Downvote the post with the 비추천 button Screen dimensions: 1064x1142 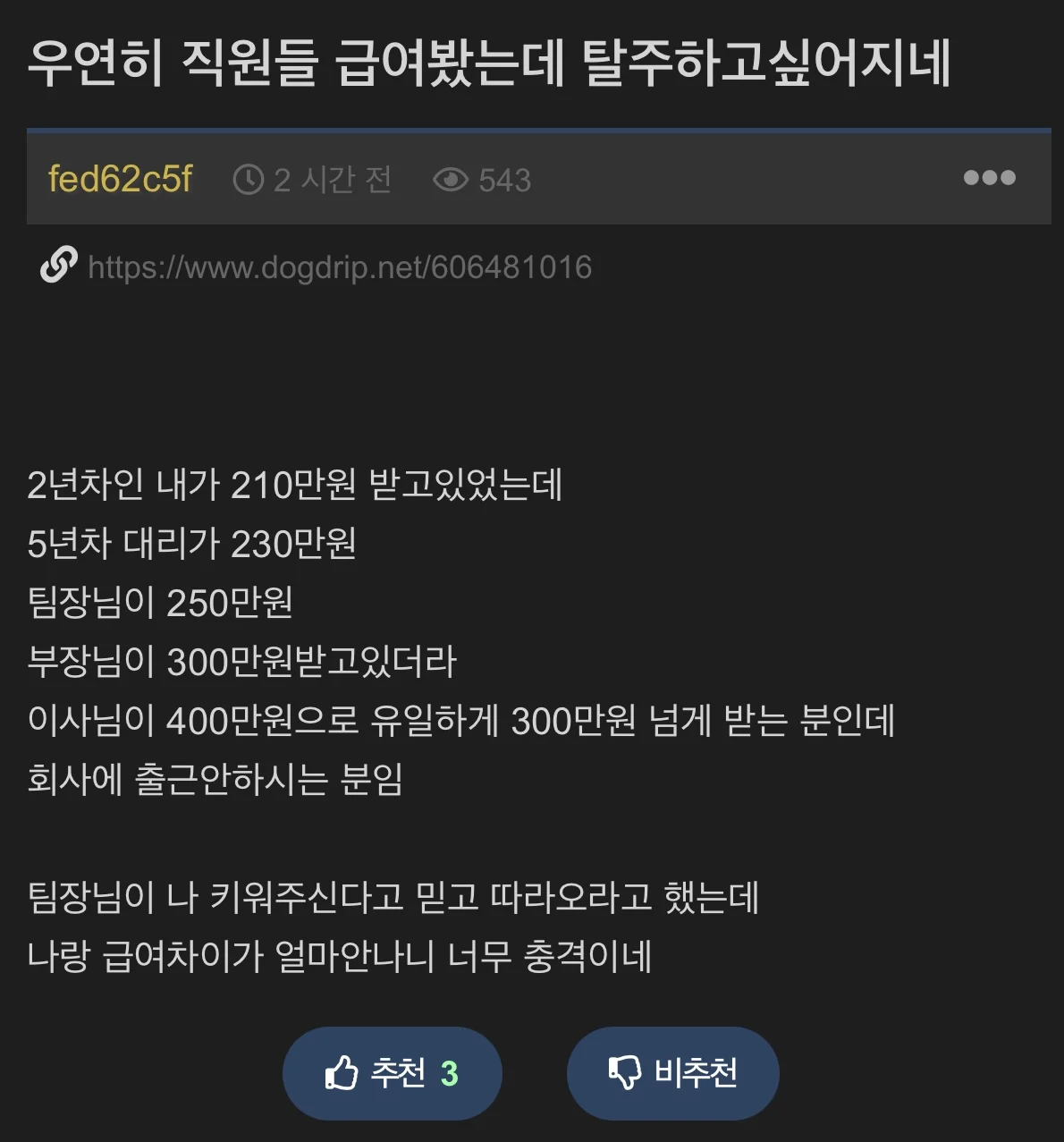(x=671, y=1072)
